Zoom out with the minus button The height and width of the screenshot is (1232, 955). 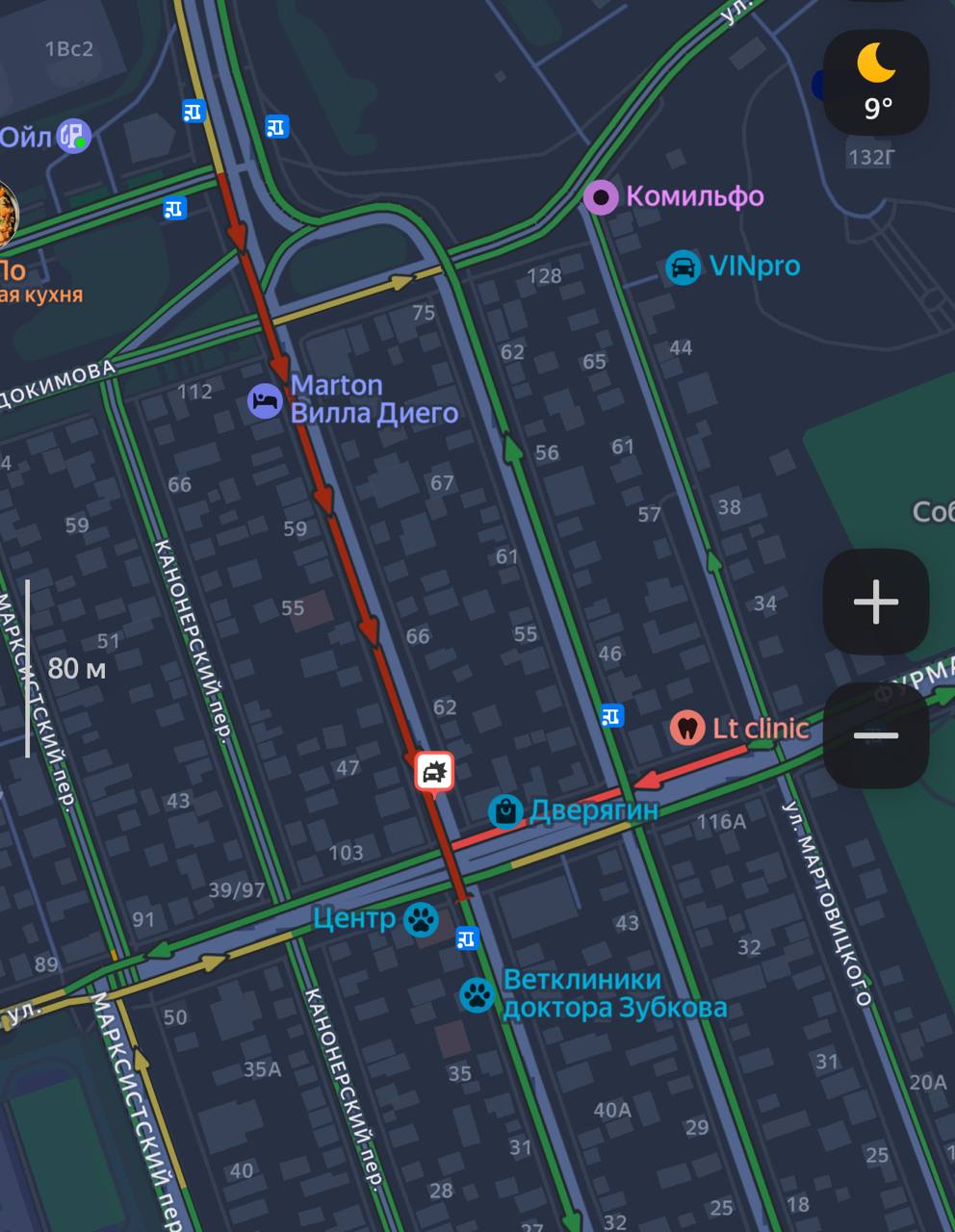(x=875, y=735)
